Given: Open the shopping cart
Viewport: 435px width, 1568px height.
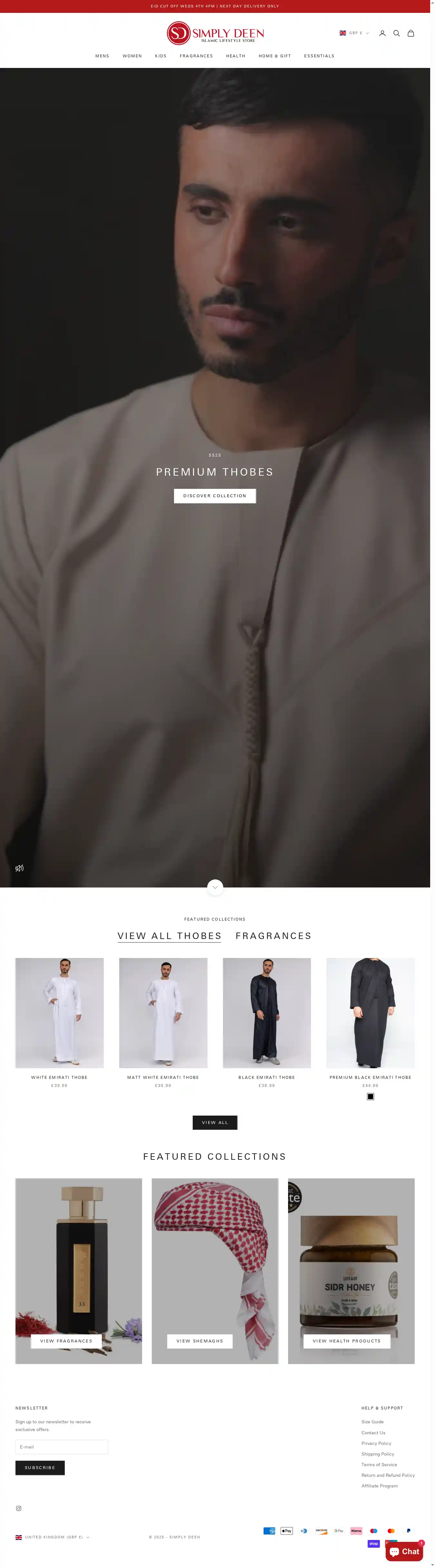Looking at the screenshot, I should click(x=411, y=34).
